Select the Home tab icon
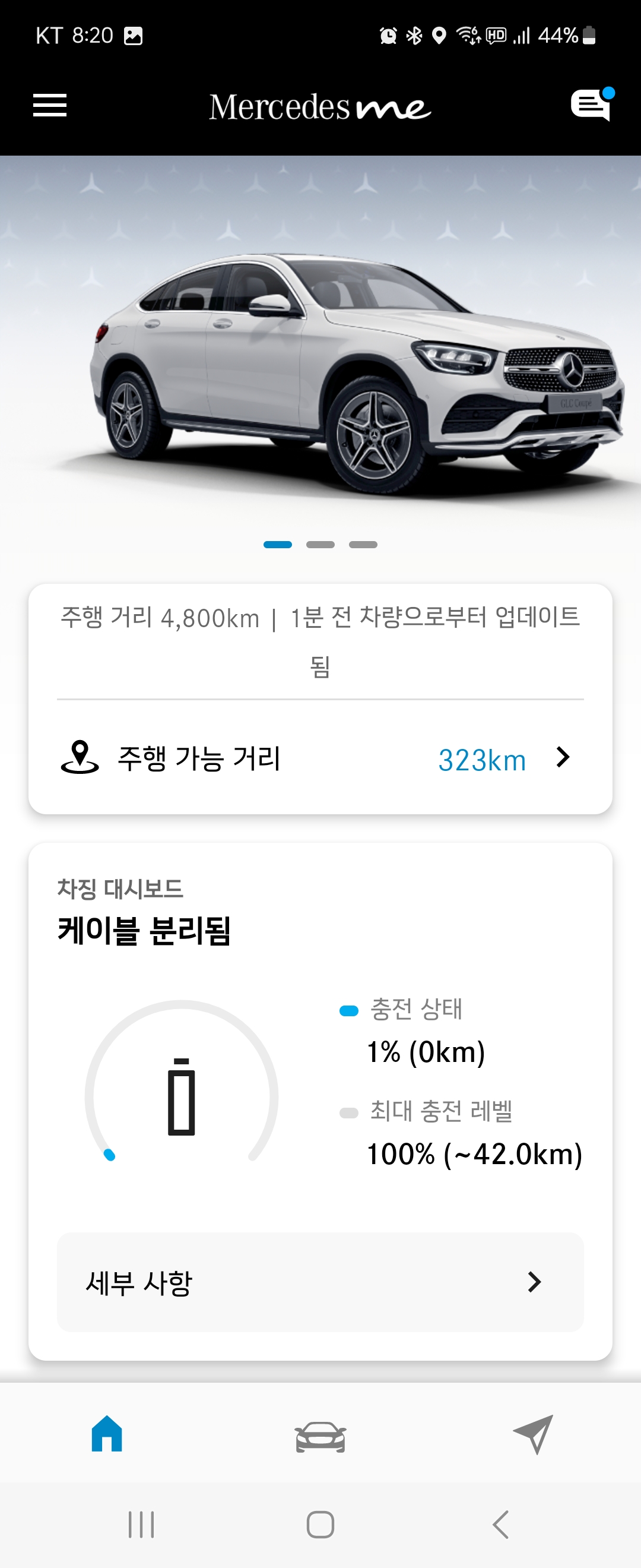 pos(107,1434)
